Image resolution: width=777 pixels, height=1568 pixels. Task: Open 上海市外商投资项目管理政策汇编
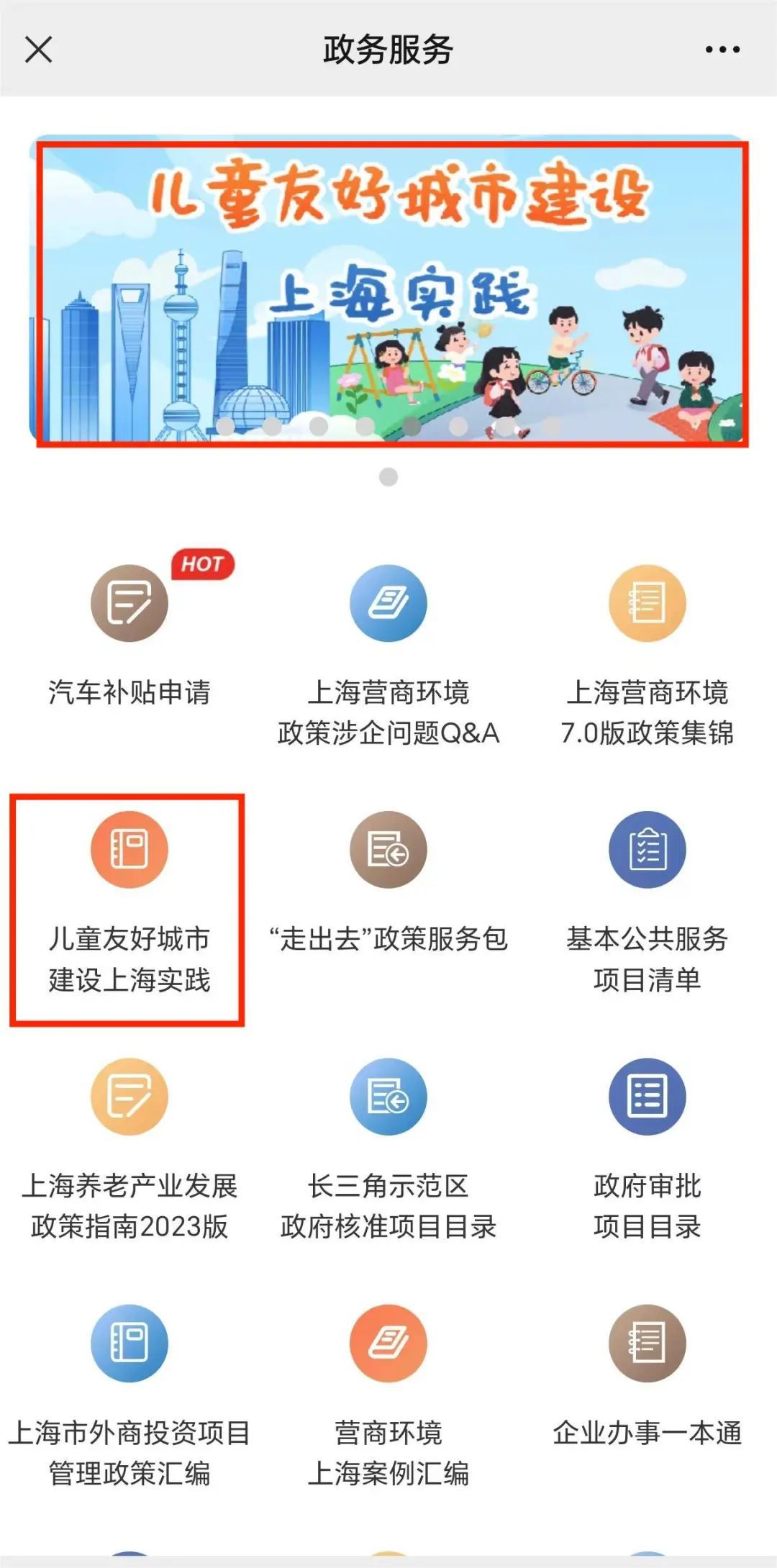click(x=129, y=1343)
